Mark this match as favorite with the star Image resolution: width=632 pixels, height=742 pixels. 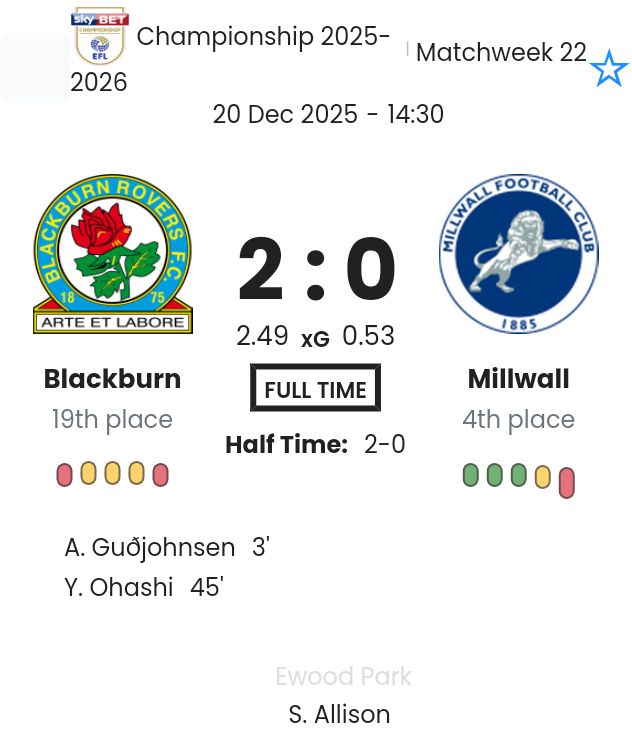click(608, 70)
